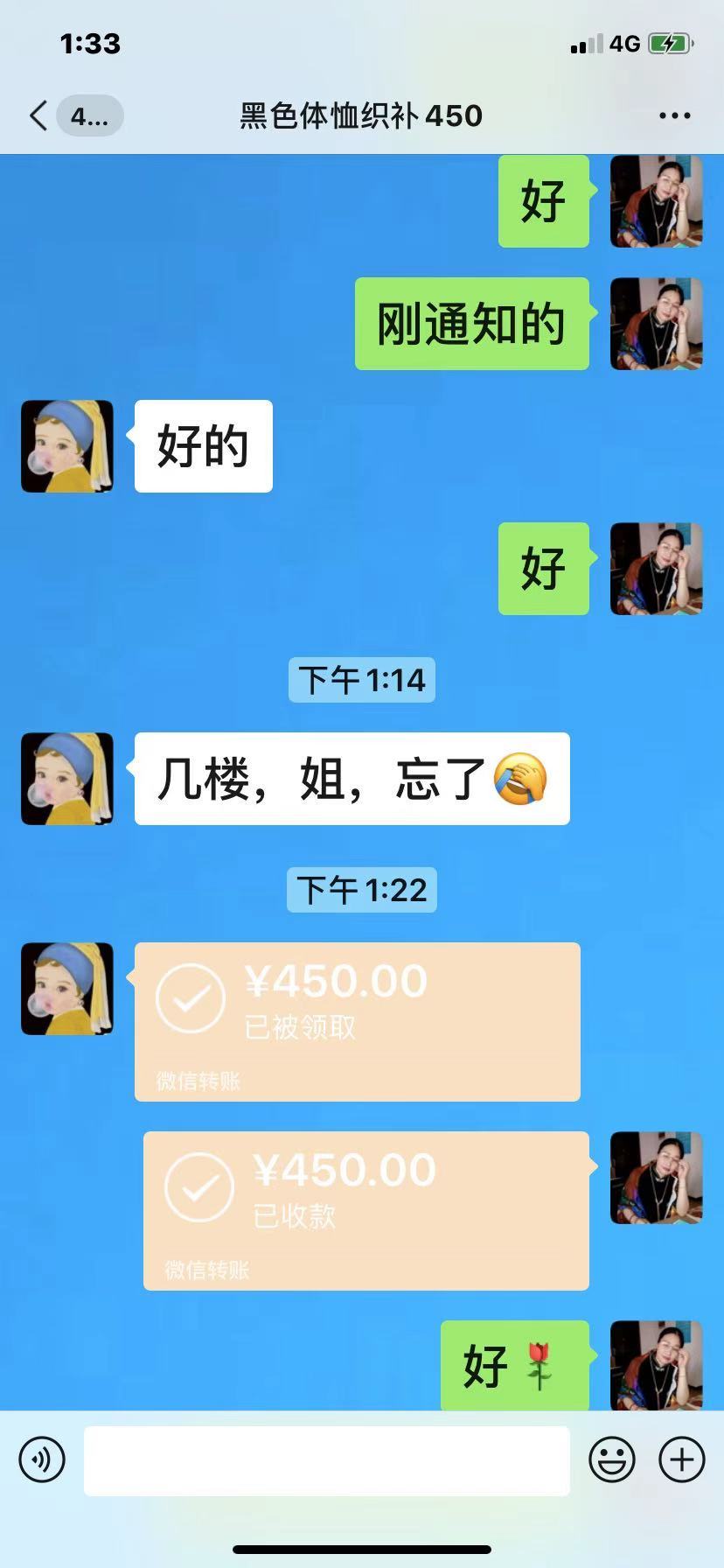Tap the message text field
This screenshot has width=724, height=1568.
tap(326, 1460)
